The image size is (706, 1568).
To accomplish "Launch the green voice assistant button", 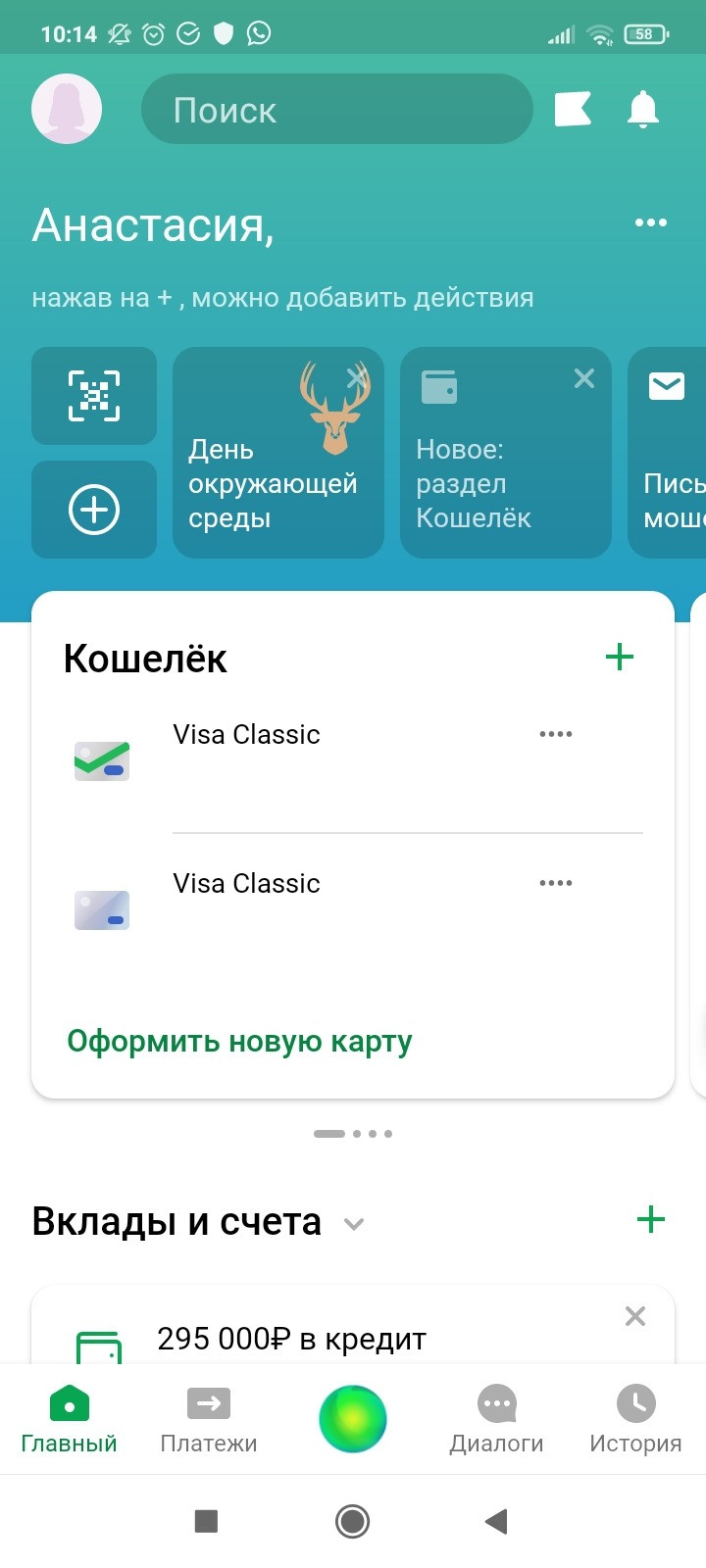I will coord(353,1419).
